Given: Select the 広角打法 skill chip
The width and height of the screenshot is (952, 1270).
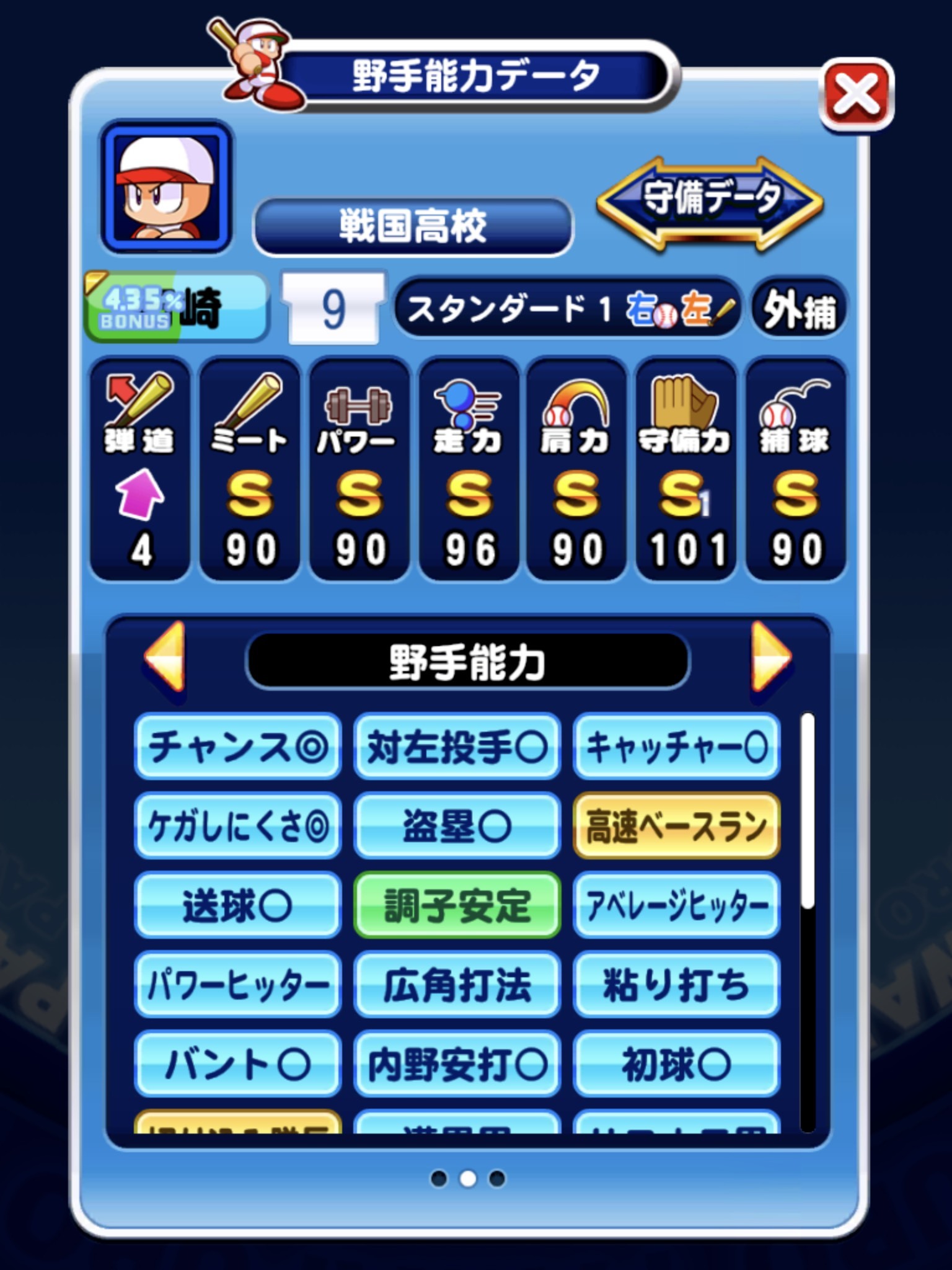Looking at the screenshot, I should click(x=457, y=985).
